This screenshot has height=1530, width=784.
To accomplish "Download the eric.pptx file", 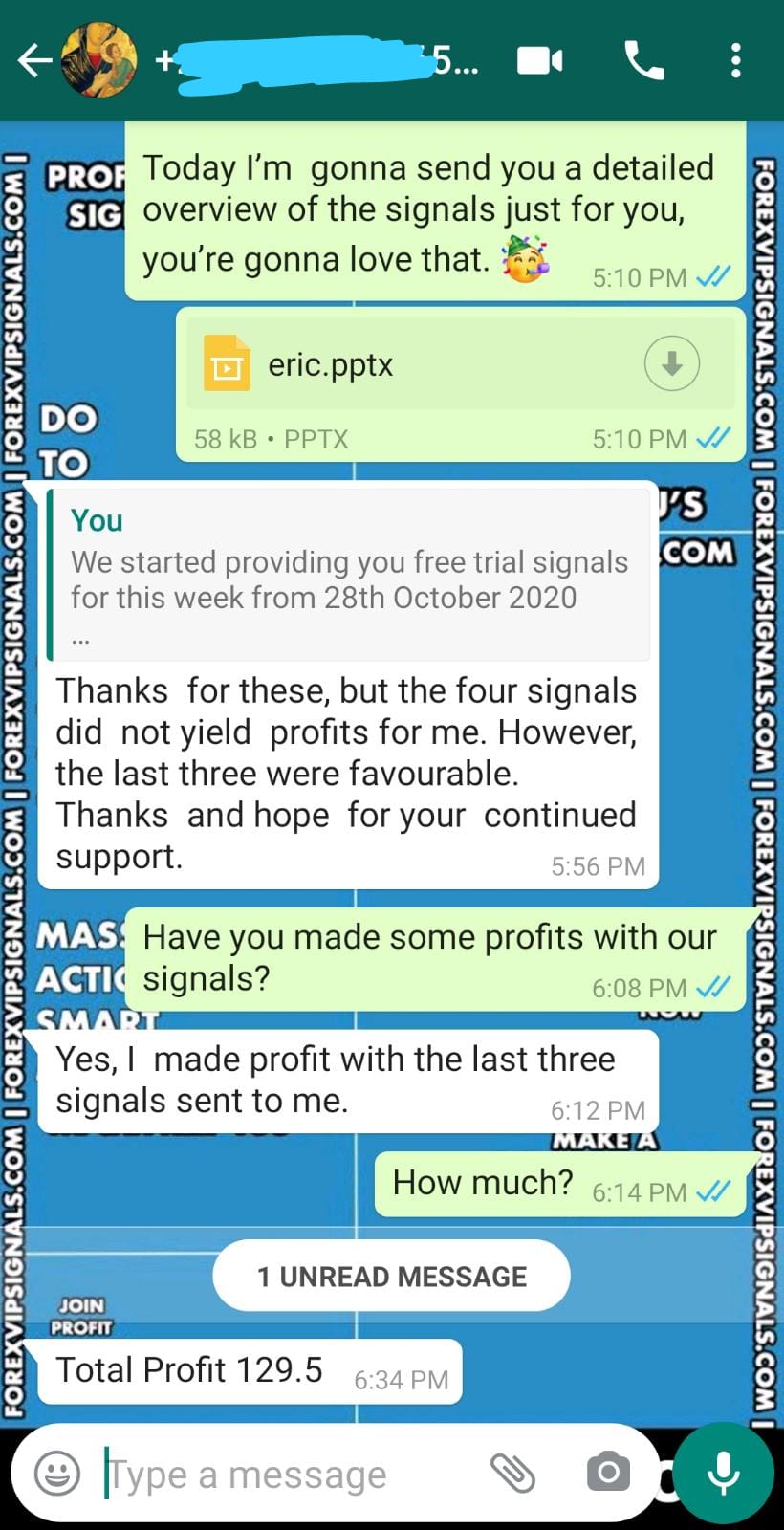I will coord(671,364).
